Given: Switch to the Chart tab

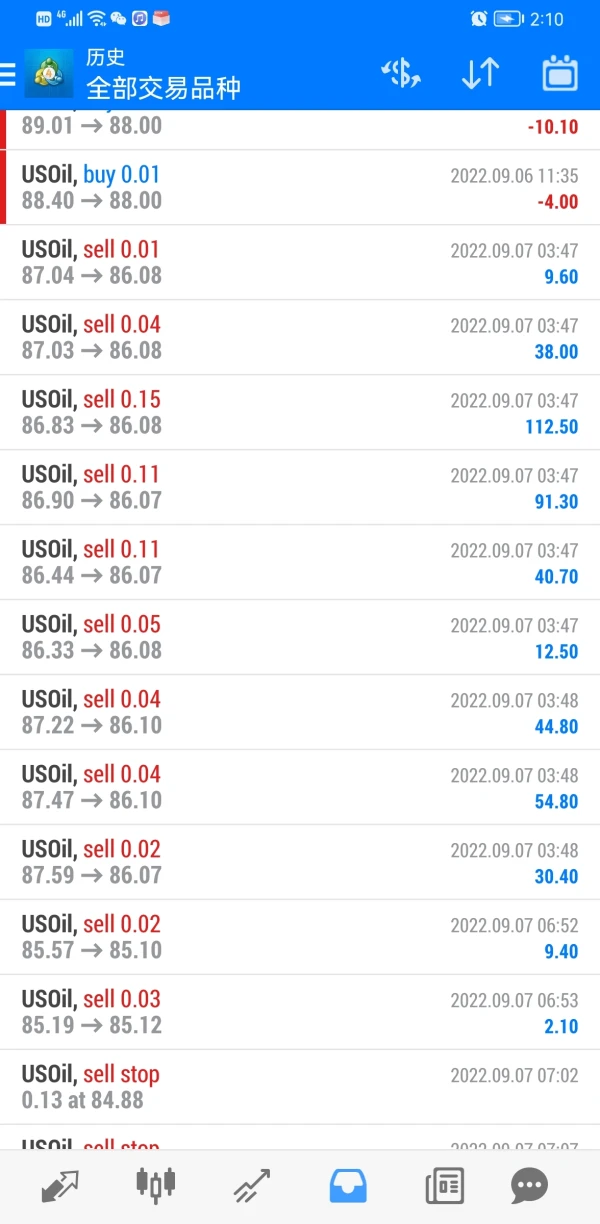Looking at the screenshot, I should point(156,1186).
